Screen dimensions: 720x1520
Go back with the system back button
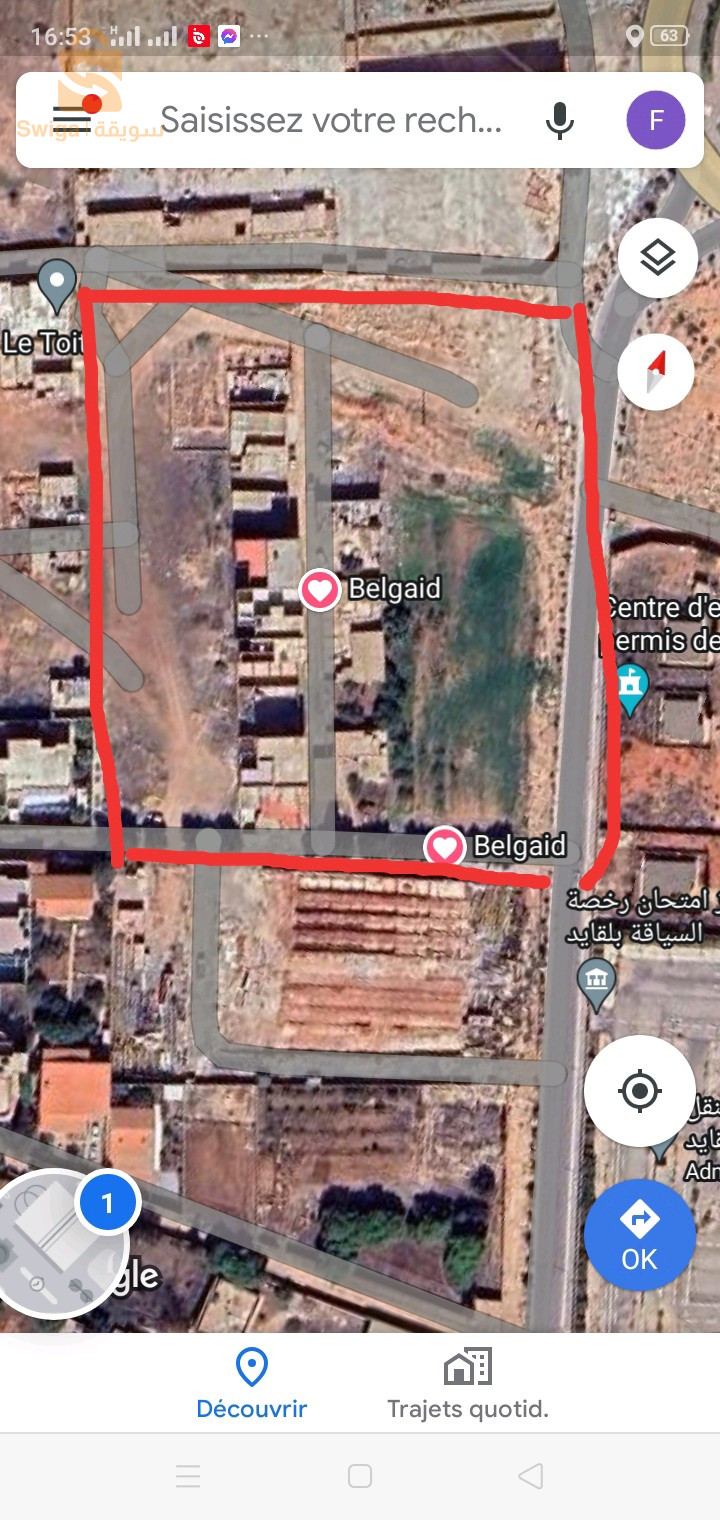[x=531, y=1476]
